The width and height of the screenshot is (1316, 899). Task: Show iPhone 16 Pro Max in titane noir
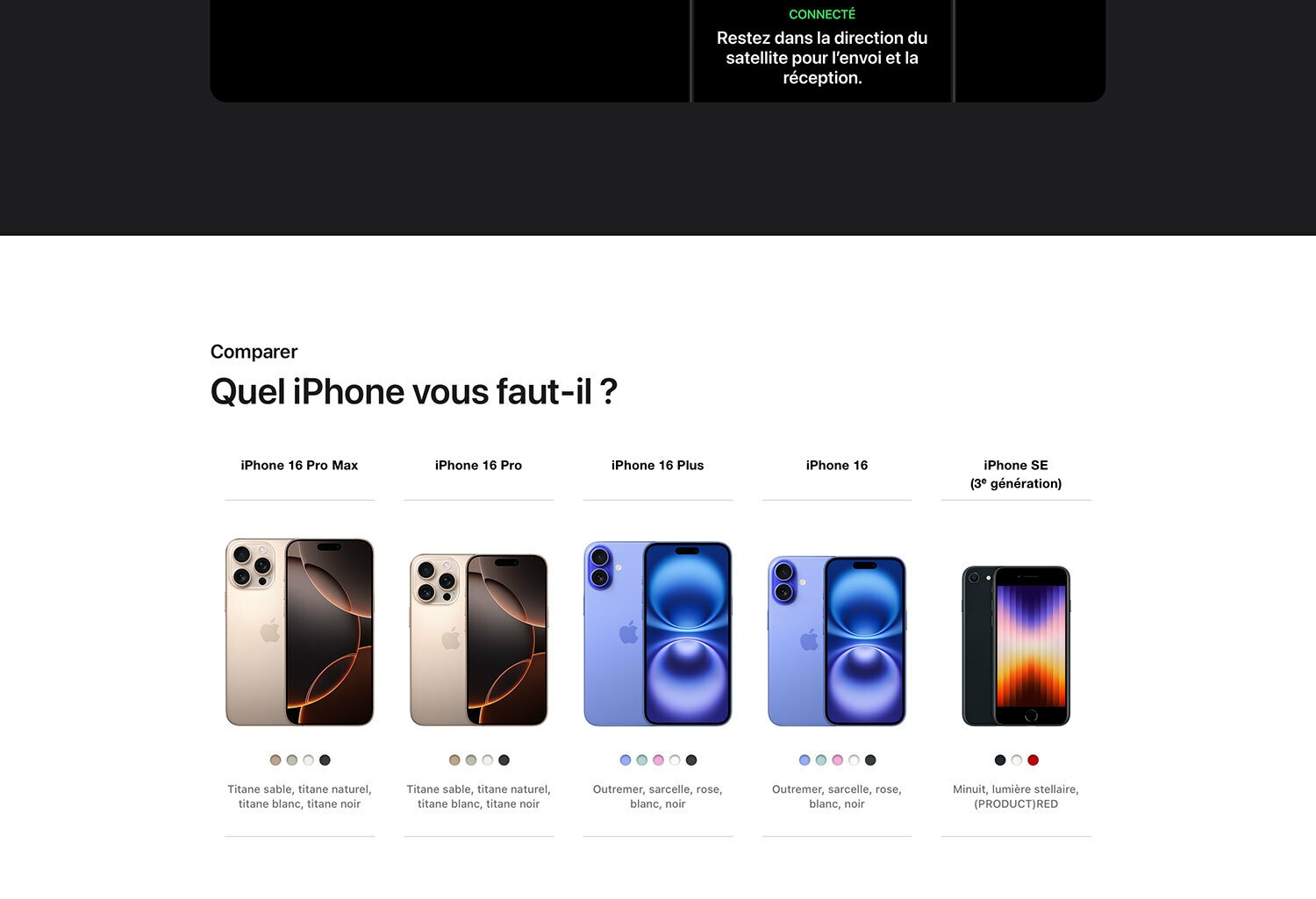[325, 760]
